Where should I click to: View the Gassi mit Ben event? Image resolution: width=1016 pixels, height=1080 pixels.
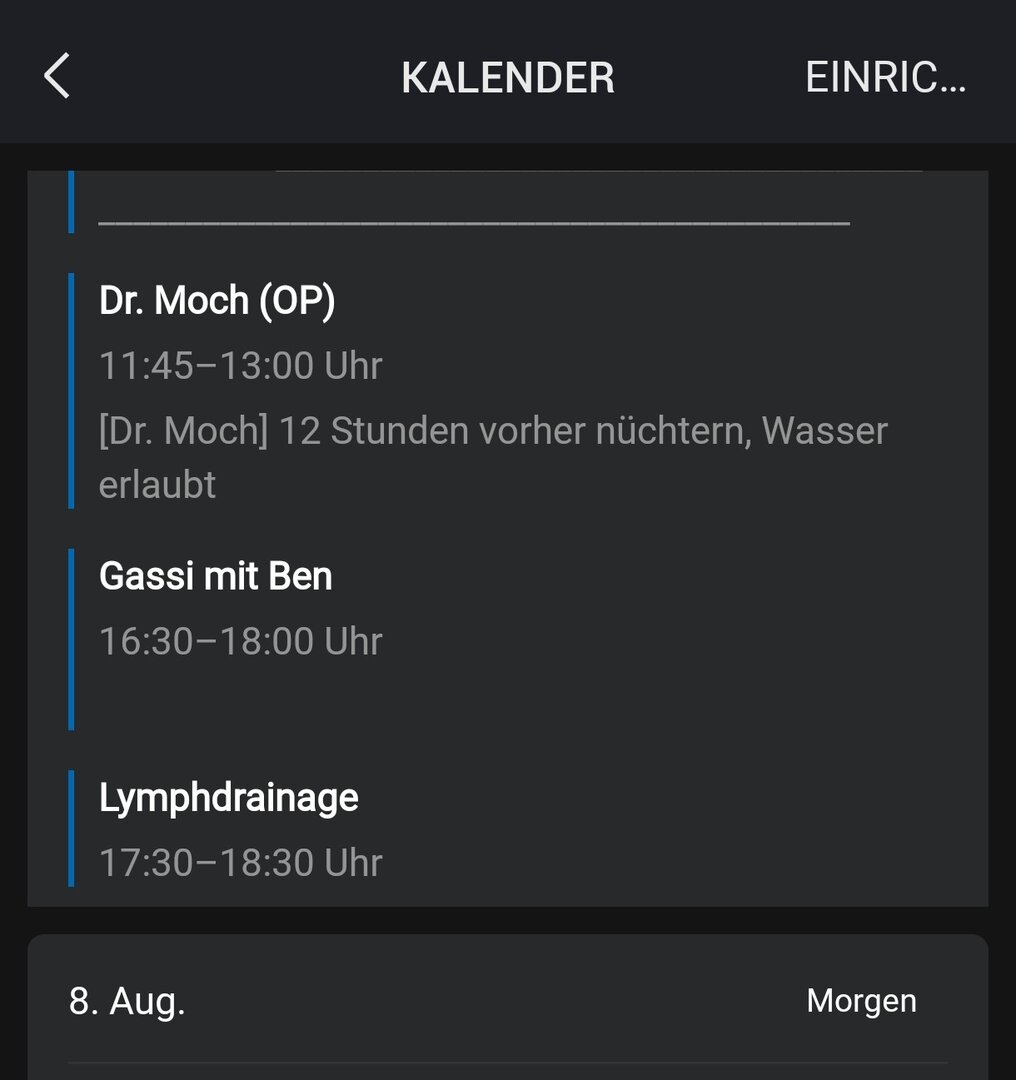pyautogui.click(x=216, y=576)
